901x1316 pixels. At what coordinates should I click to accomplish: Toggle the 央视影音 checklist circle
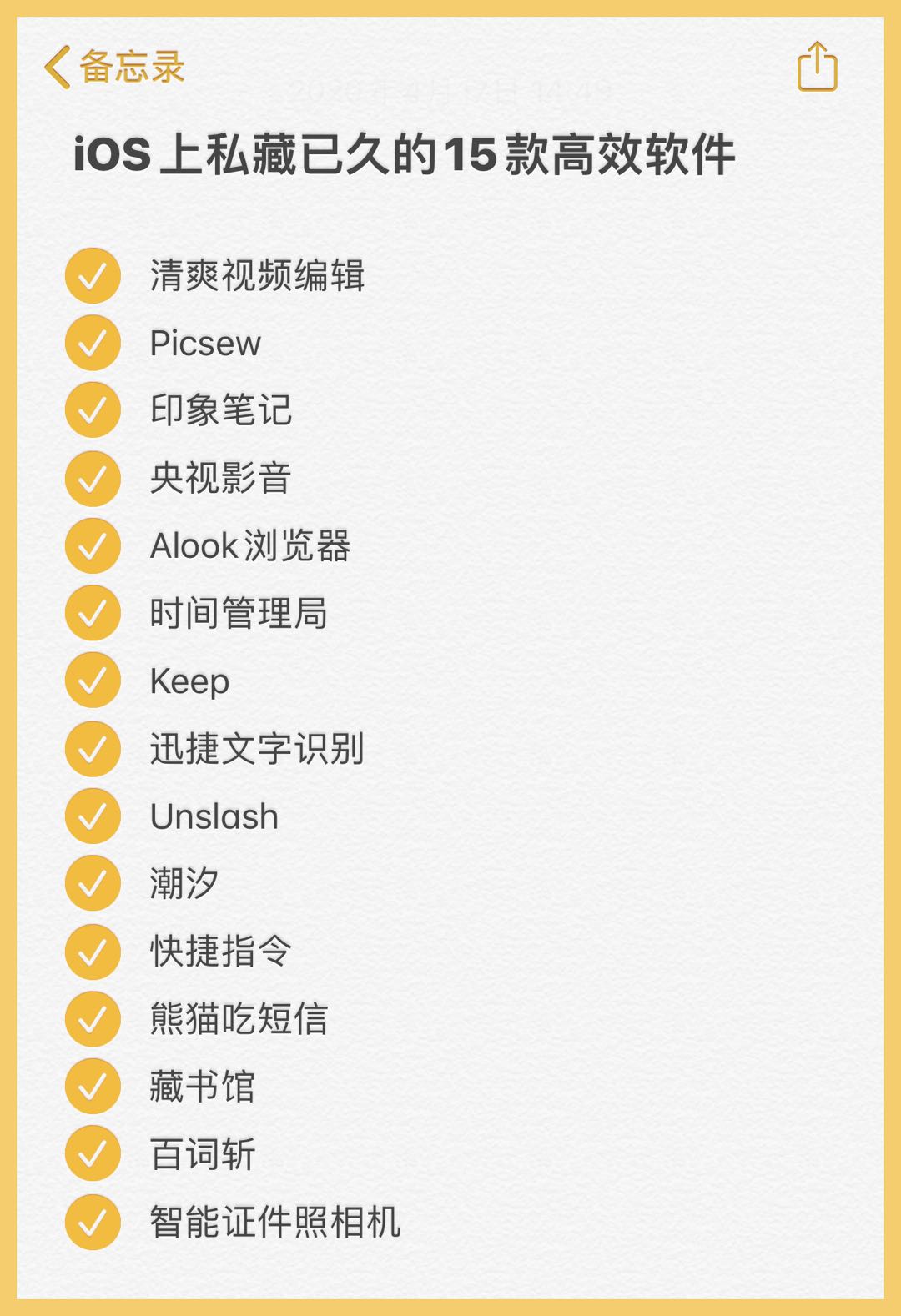(92, 477)
